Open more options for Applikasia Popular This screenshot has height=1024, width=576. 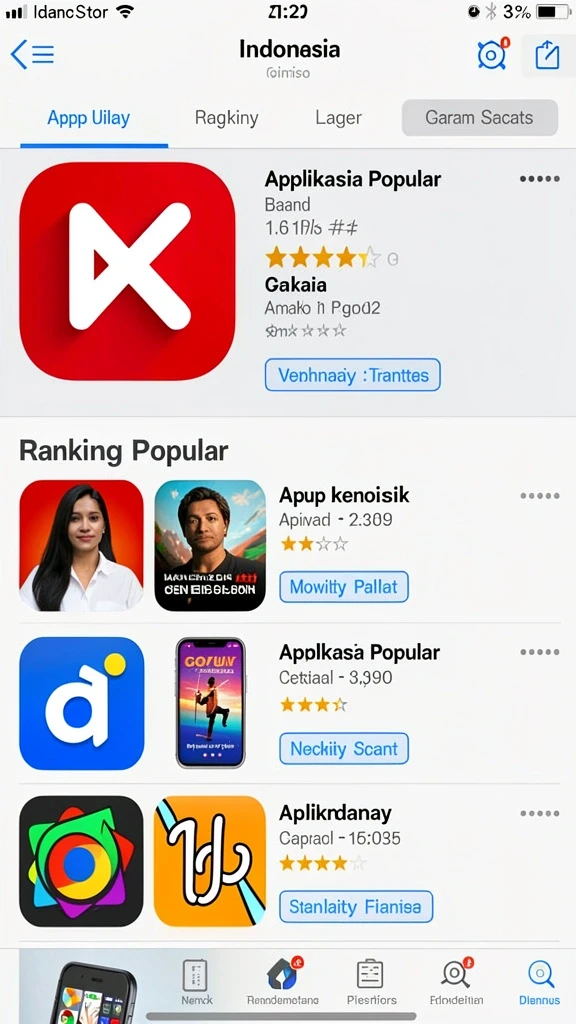click(539, 179)
